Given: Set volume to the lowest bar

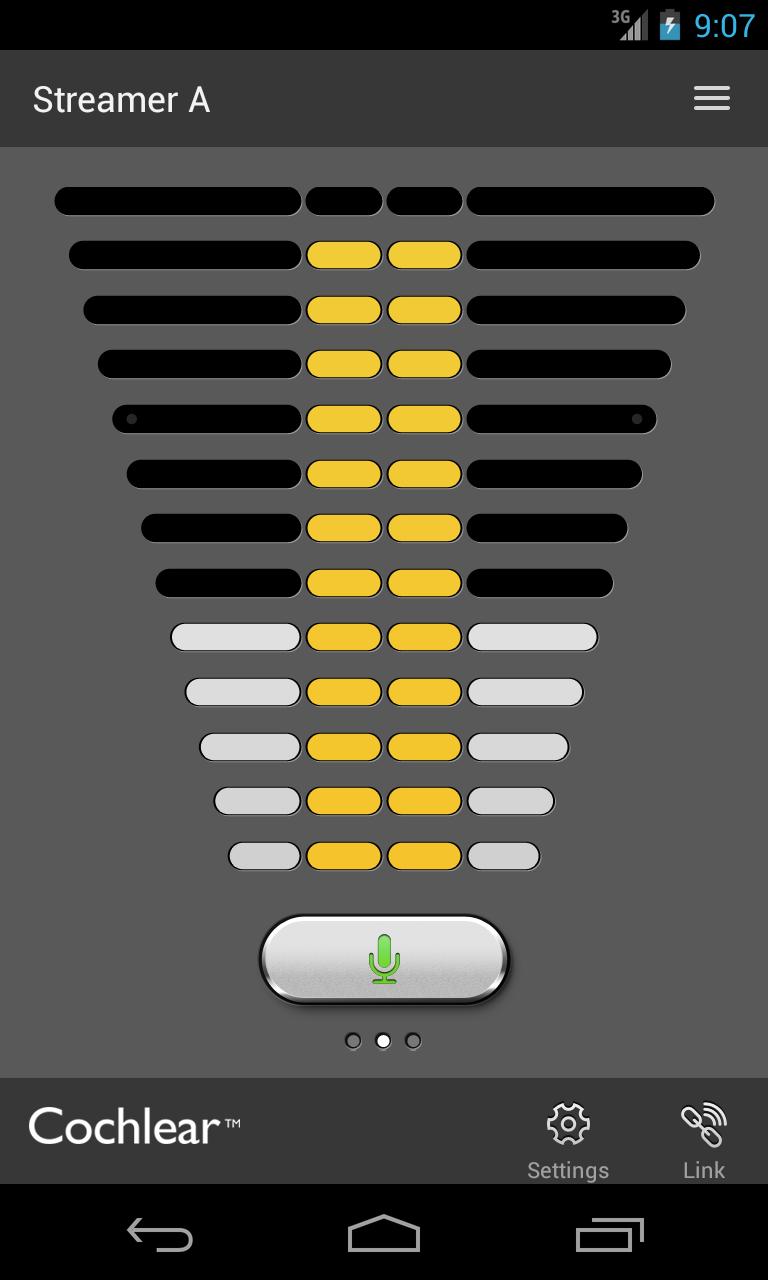Looking at the screenshot, I should (384, 856).
